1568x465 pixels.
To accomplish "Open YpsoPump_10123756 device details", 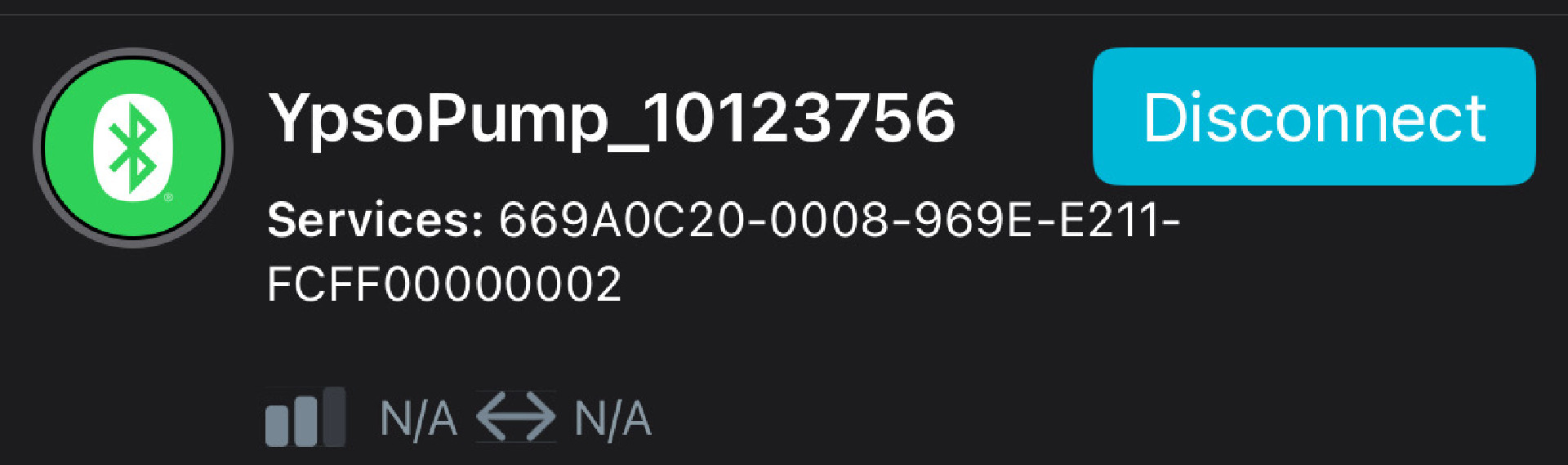I will (x=611, y=119).
